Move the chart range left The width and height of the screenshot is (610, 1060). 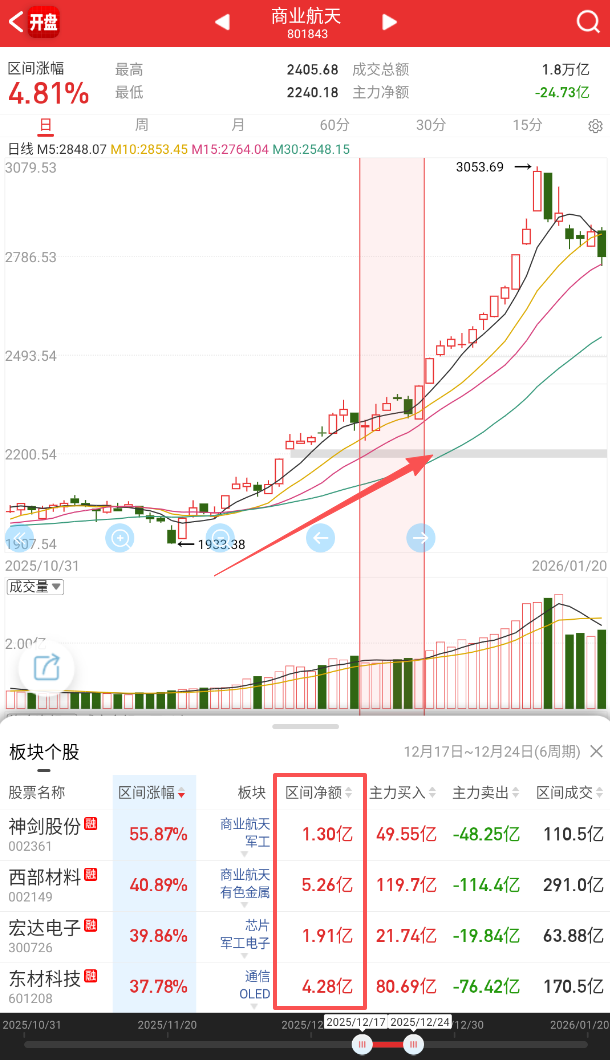[320, 539]
